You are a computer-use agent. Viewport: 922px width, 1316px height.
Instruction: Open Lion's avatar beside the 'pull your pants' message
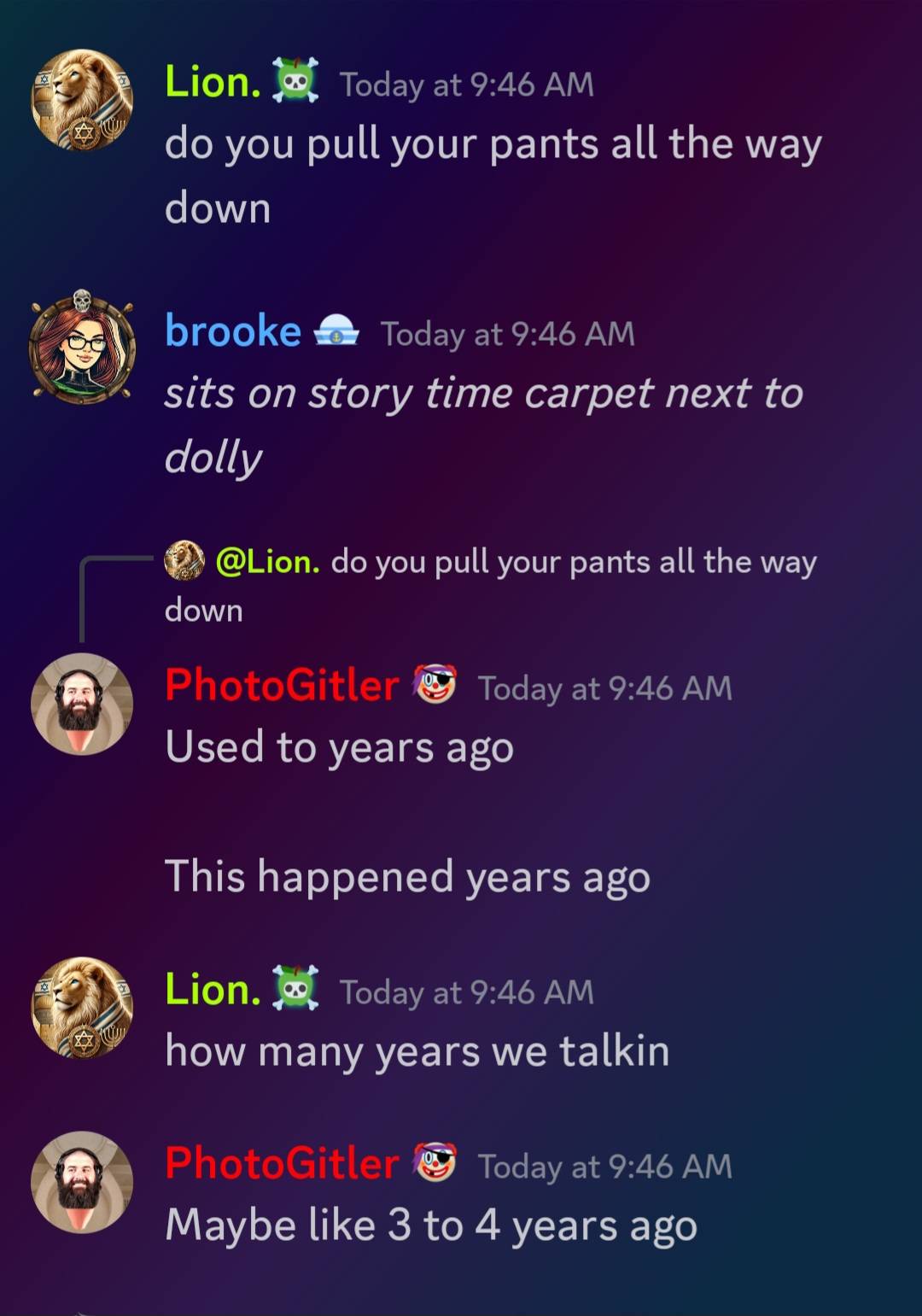82,100
